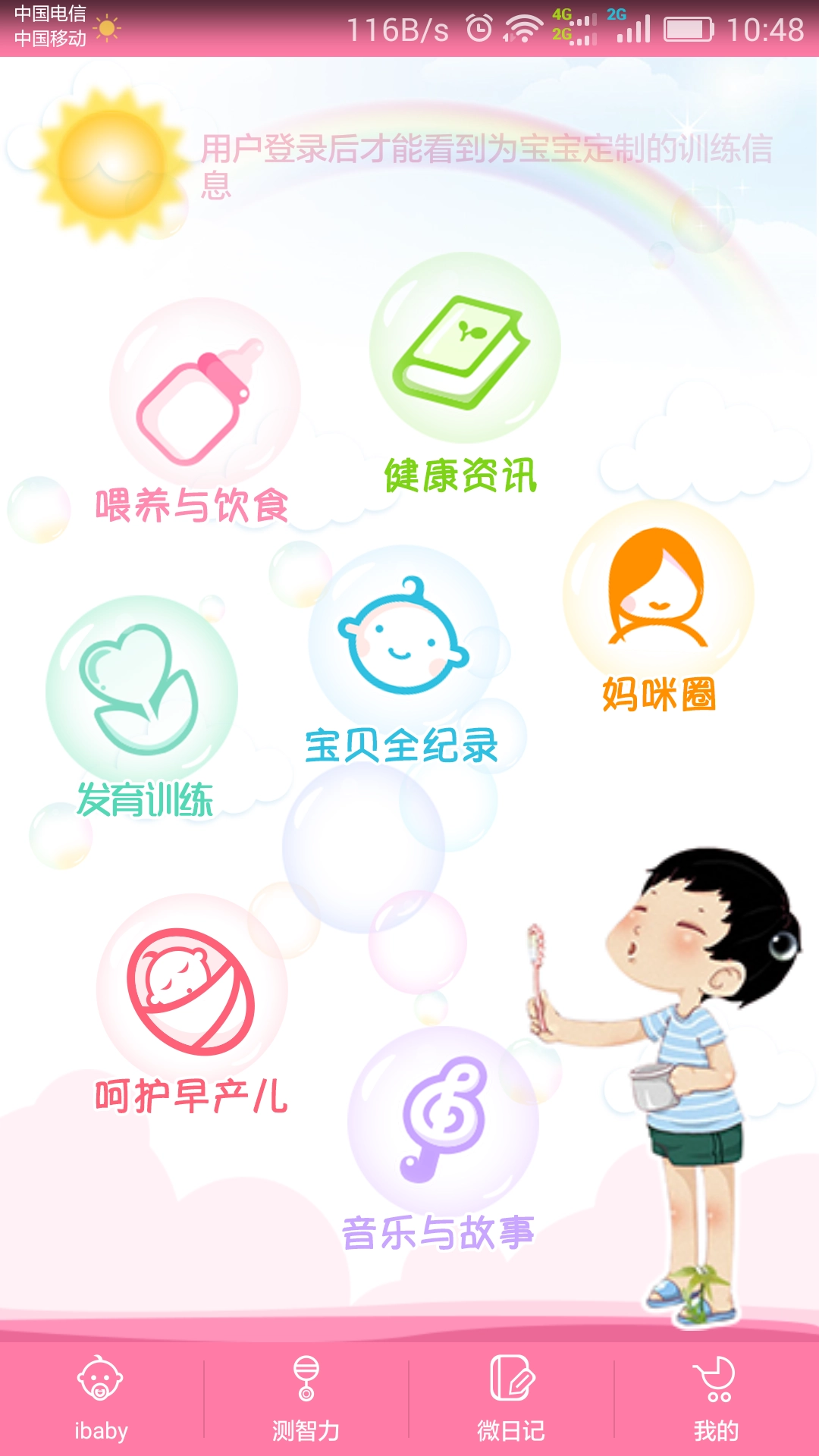Select the ibaby baby head icon

point(101,1377)
